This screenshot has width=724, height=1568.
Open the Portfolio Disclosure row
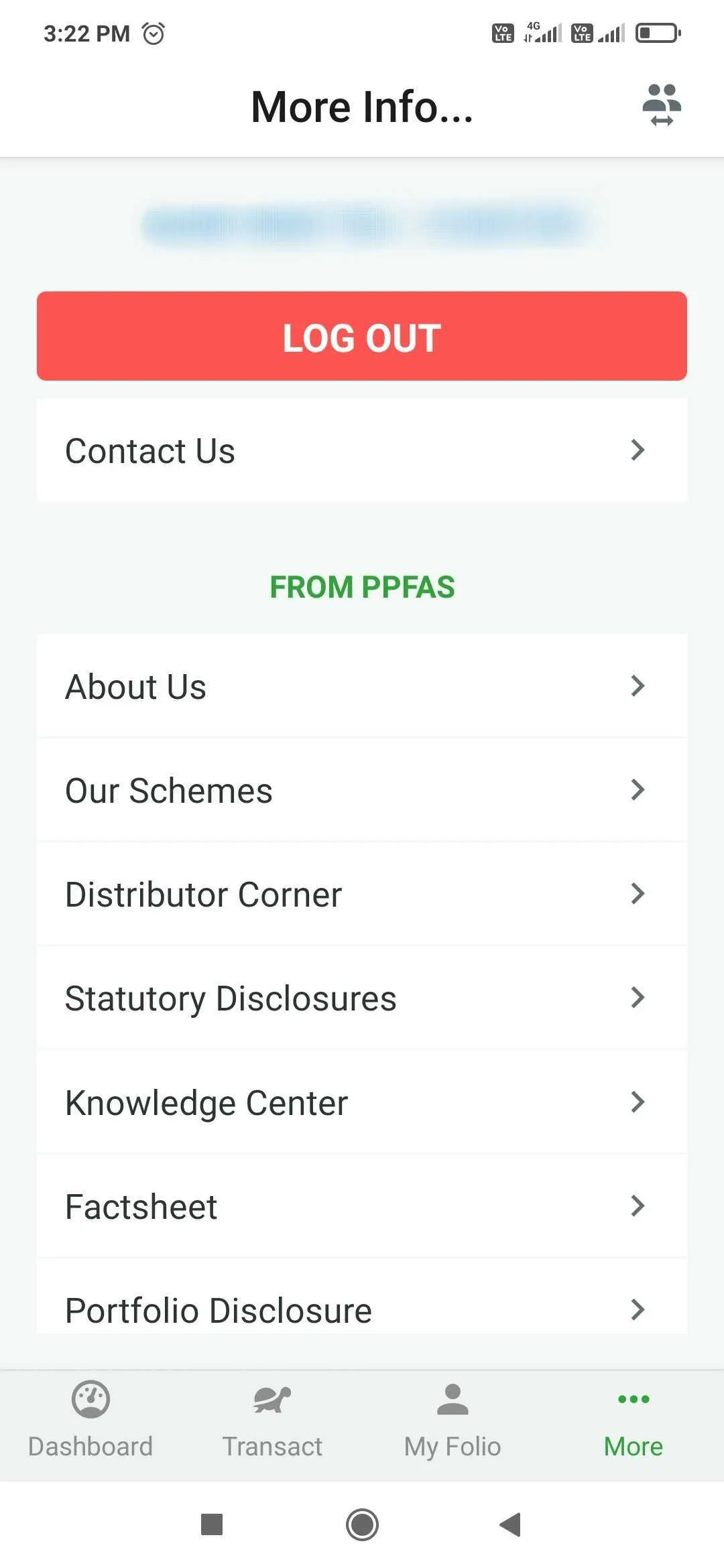click(362, 1309)
